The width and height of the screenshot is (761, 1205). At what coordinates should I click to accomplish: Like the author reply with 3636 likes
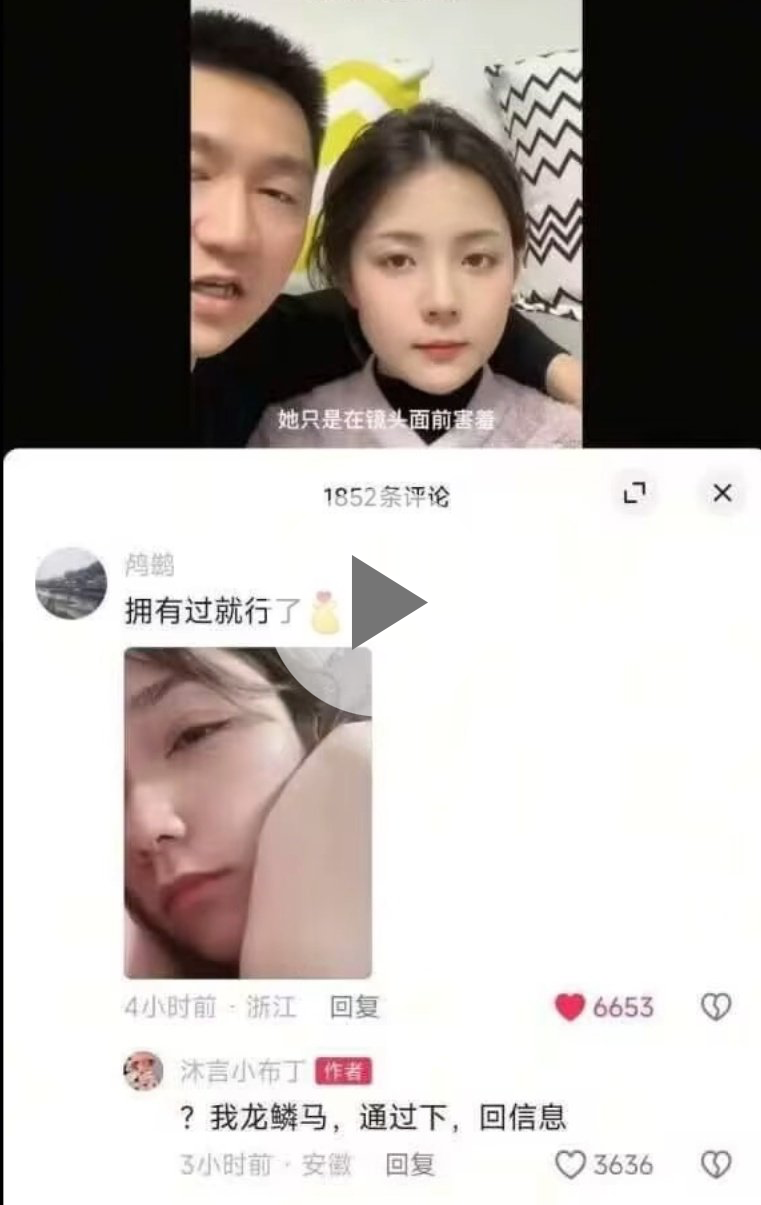(570, 1164)
